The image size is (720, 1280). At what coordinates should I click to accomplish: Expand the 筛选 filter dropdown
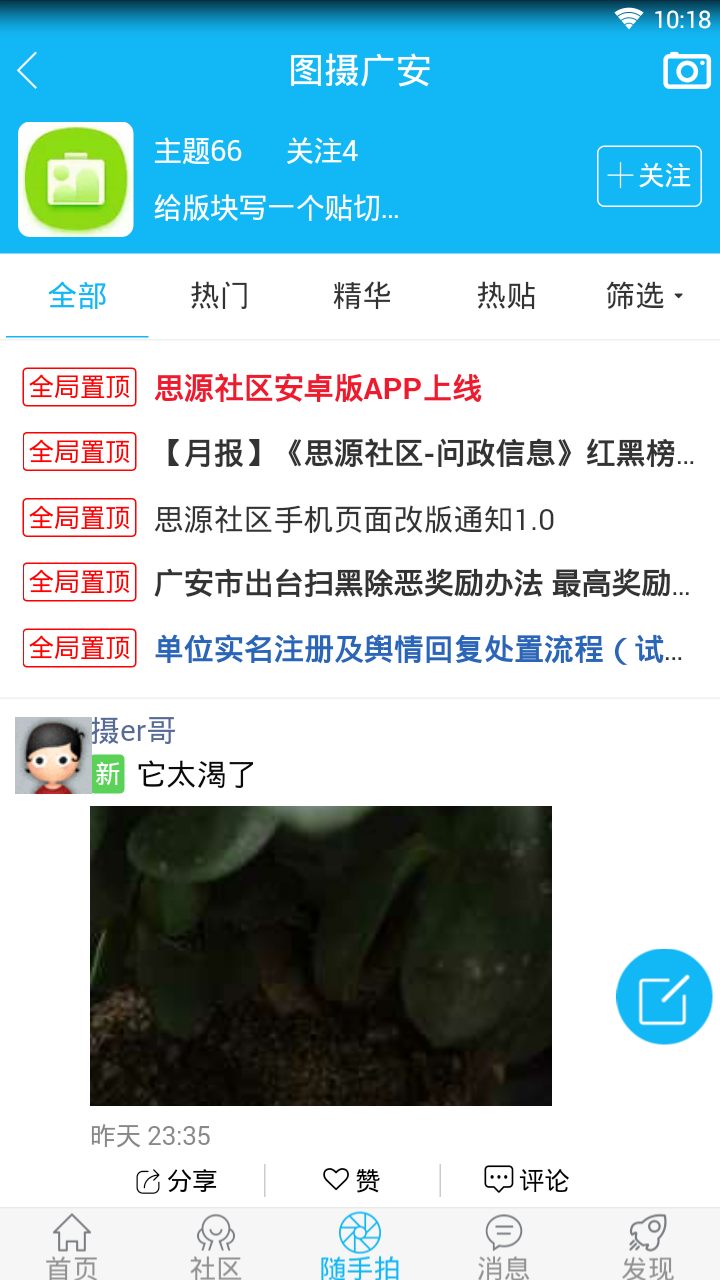(645, 296)
